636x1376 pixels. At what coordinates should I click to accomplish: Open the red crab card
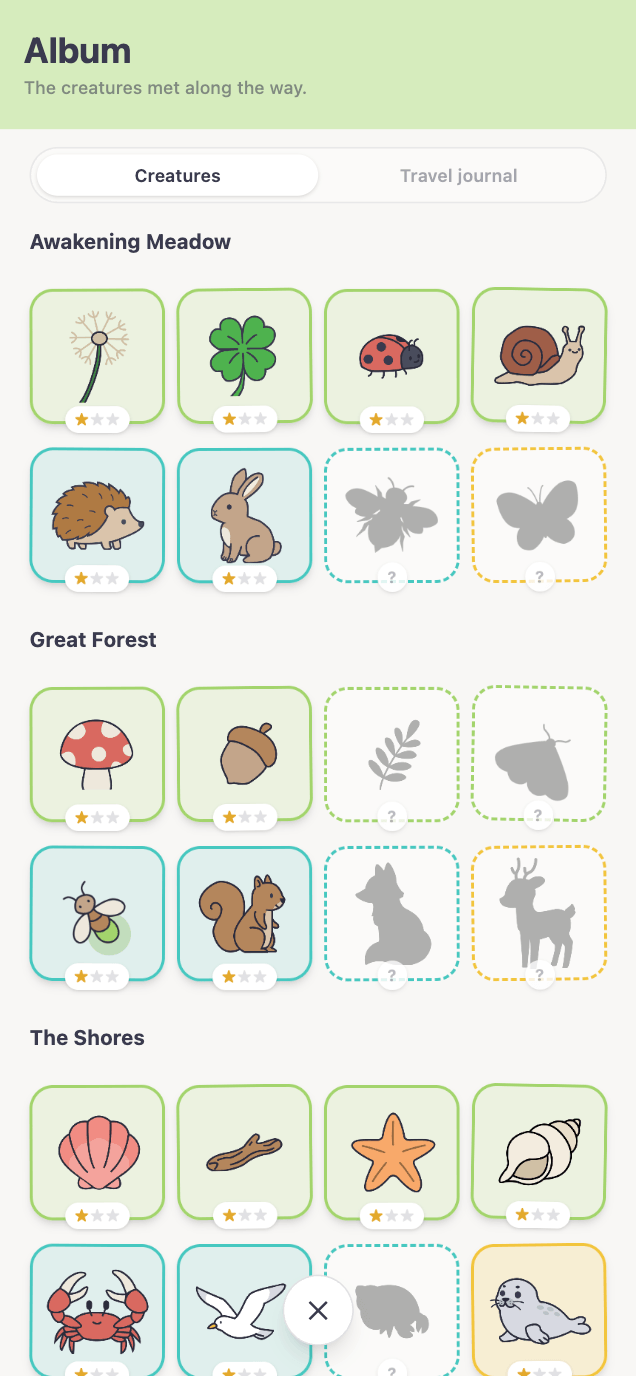tap(97, 1311)
